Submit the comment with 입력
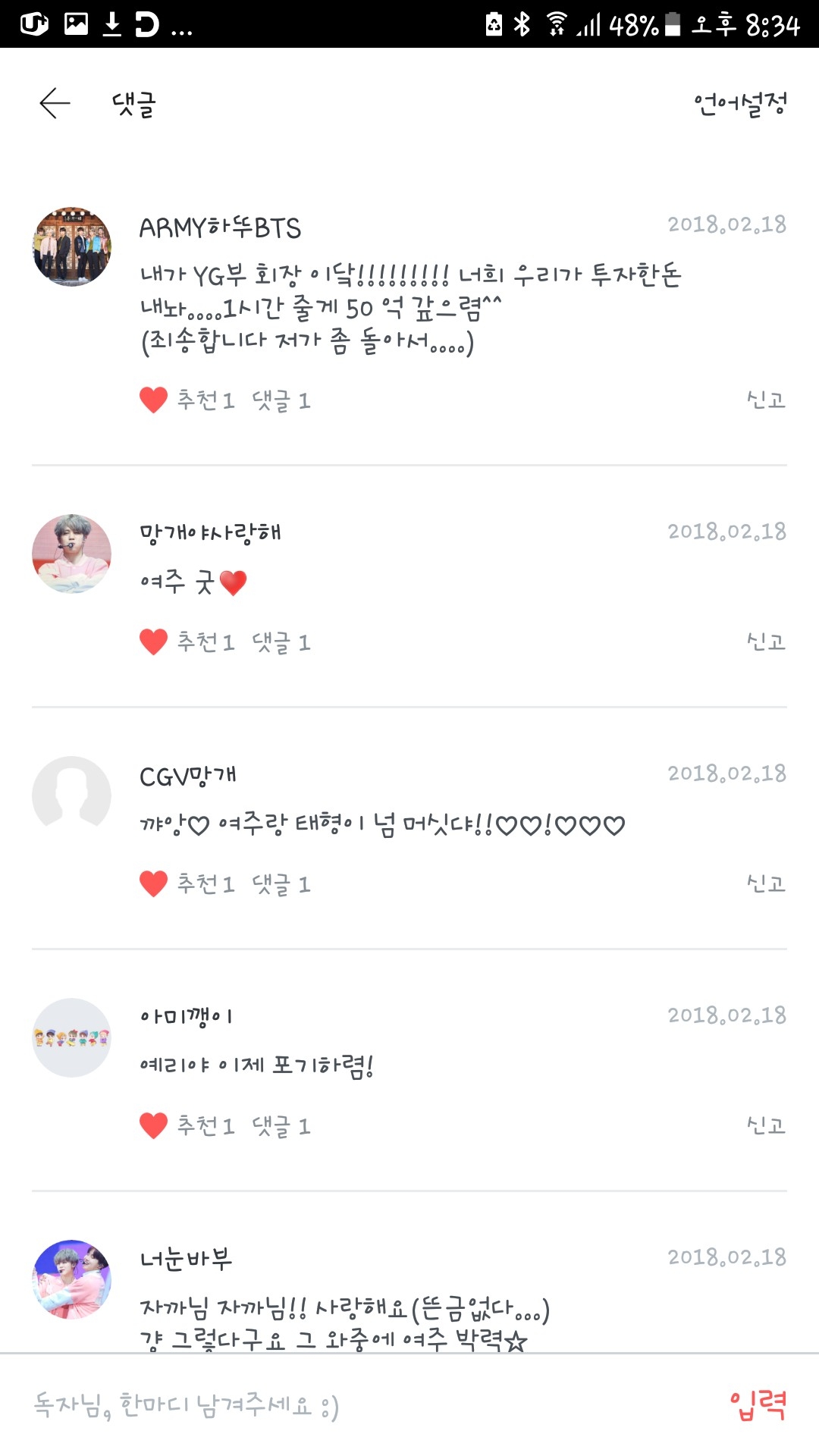 tap(758, 1405)
